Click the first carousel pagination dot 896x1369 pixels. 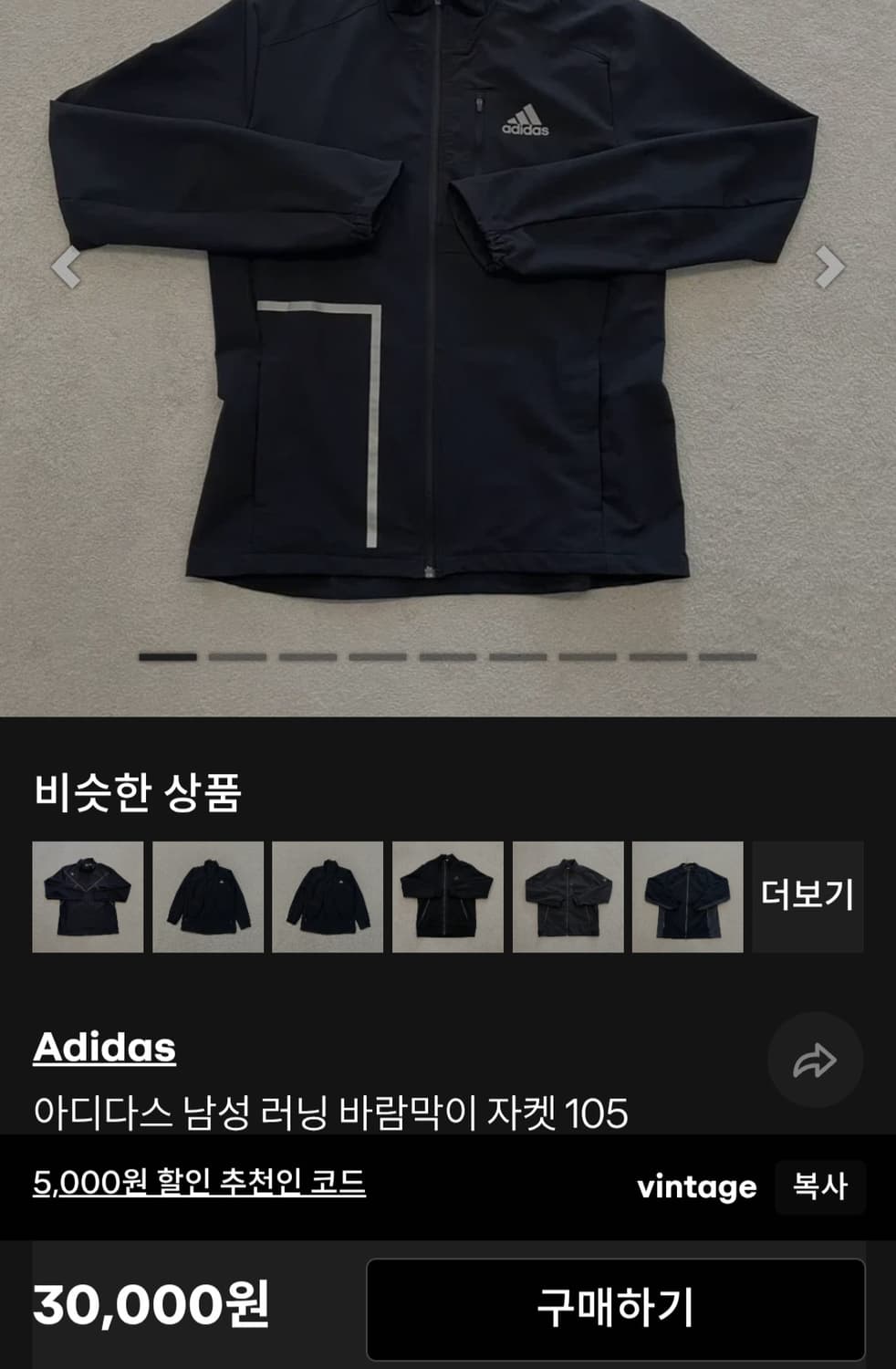pyautogui.click(x=167, y=656)
